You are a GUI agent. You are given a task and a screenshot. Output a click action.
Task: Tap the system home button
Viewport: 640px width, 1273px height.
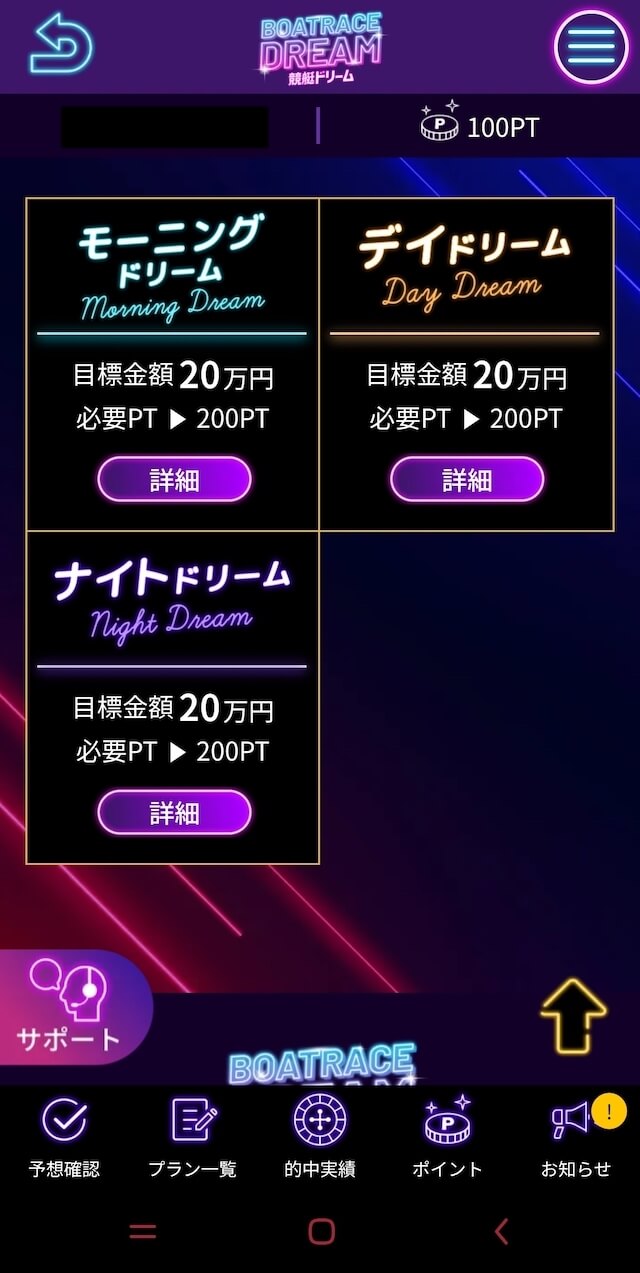321,1231
